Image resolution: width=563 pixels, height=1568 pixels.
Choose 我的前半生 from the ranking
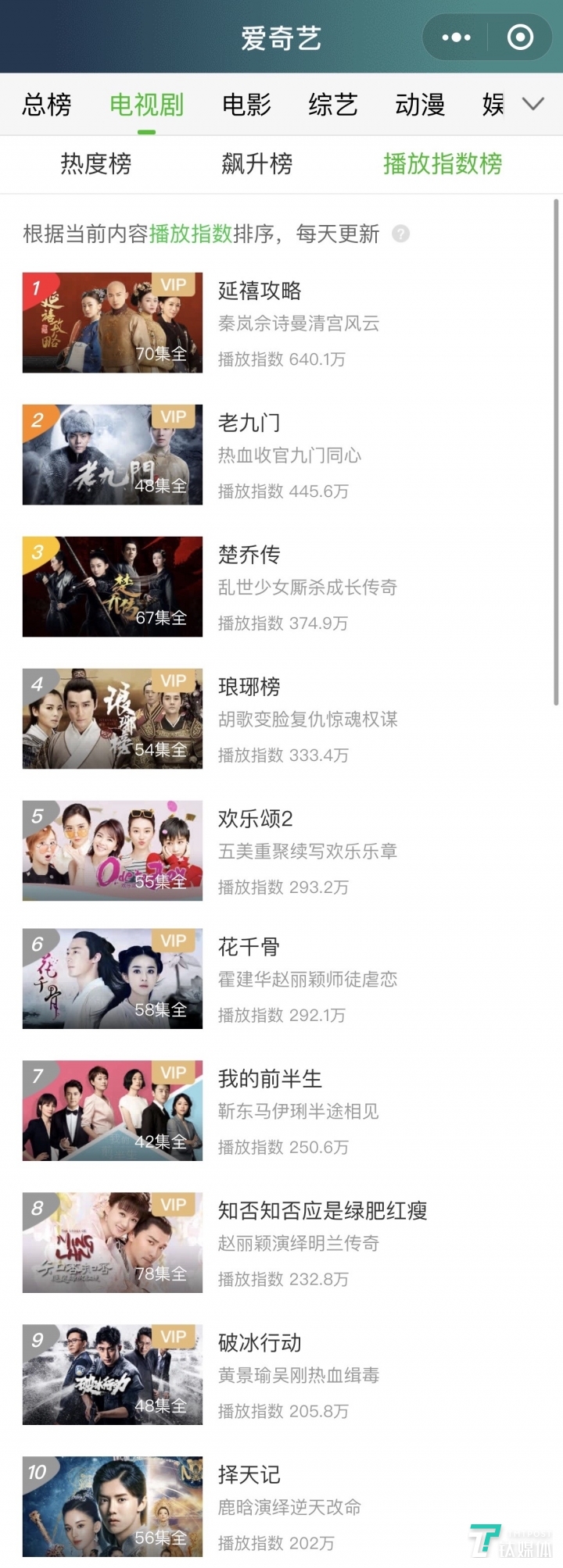[x=270, y=1080]
